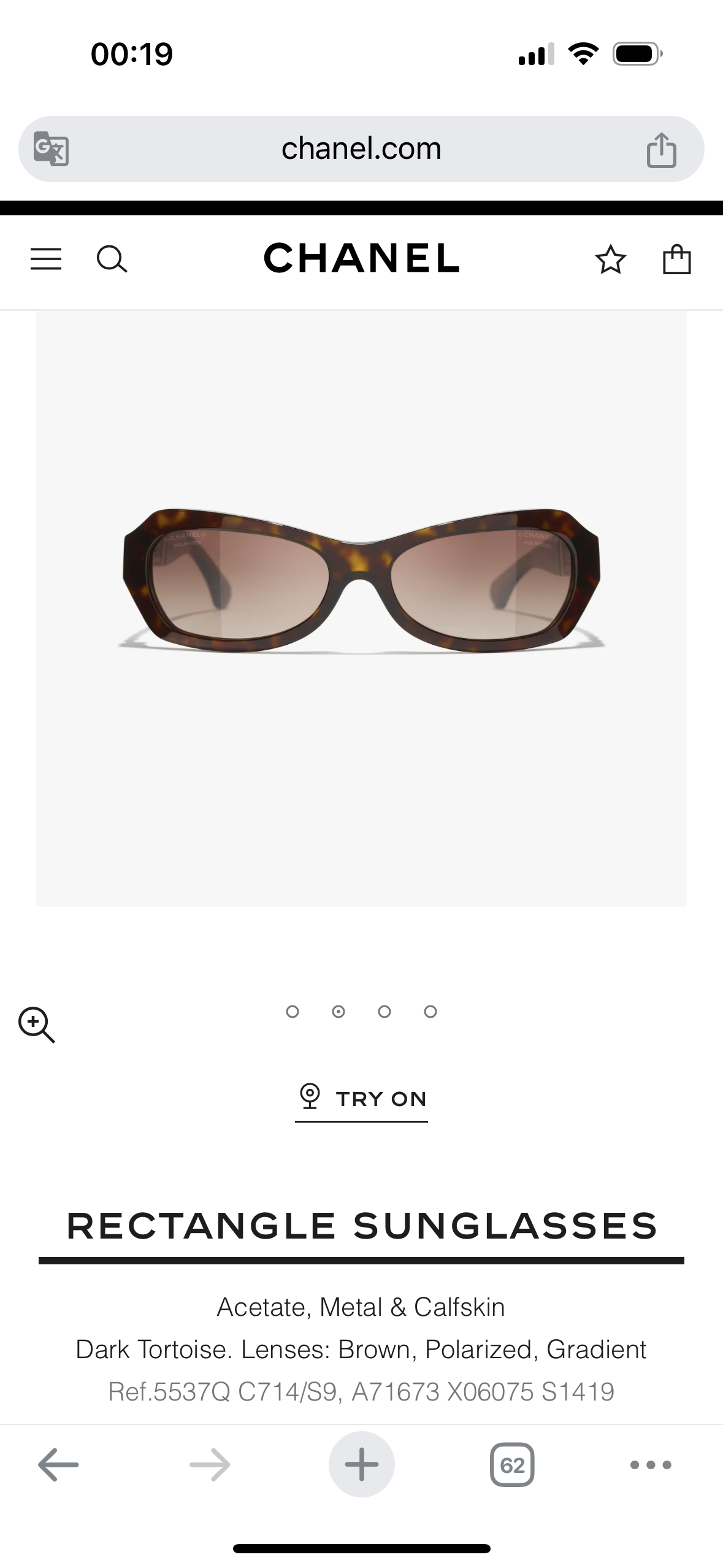Screen dimensions: 723x1568
Task: Open a new tab with the plus button
Action: [x=361, y=1464]
